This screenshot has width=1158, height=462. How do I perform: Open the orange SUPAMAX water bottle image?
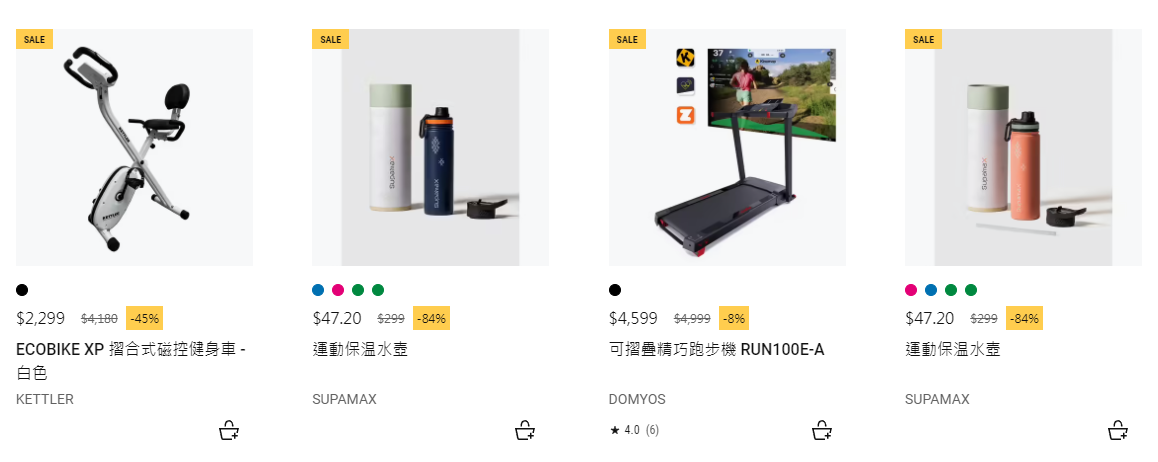(1023, 147)
